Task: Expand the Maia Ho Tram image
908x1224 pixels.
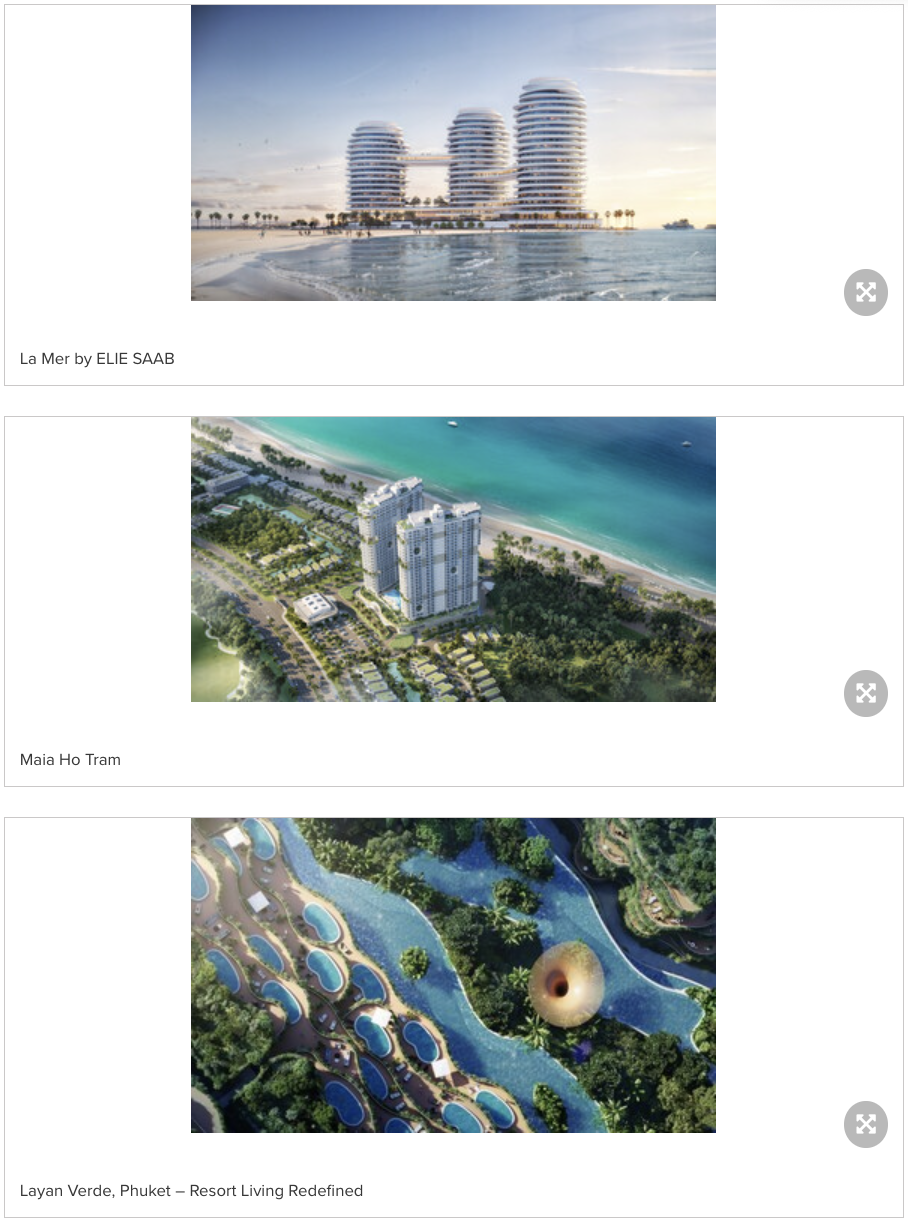Action: 865,693
